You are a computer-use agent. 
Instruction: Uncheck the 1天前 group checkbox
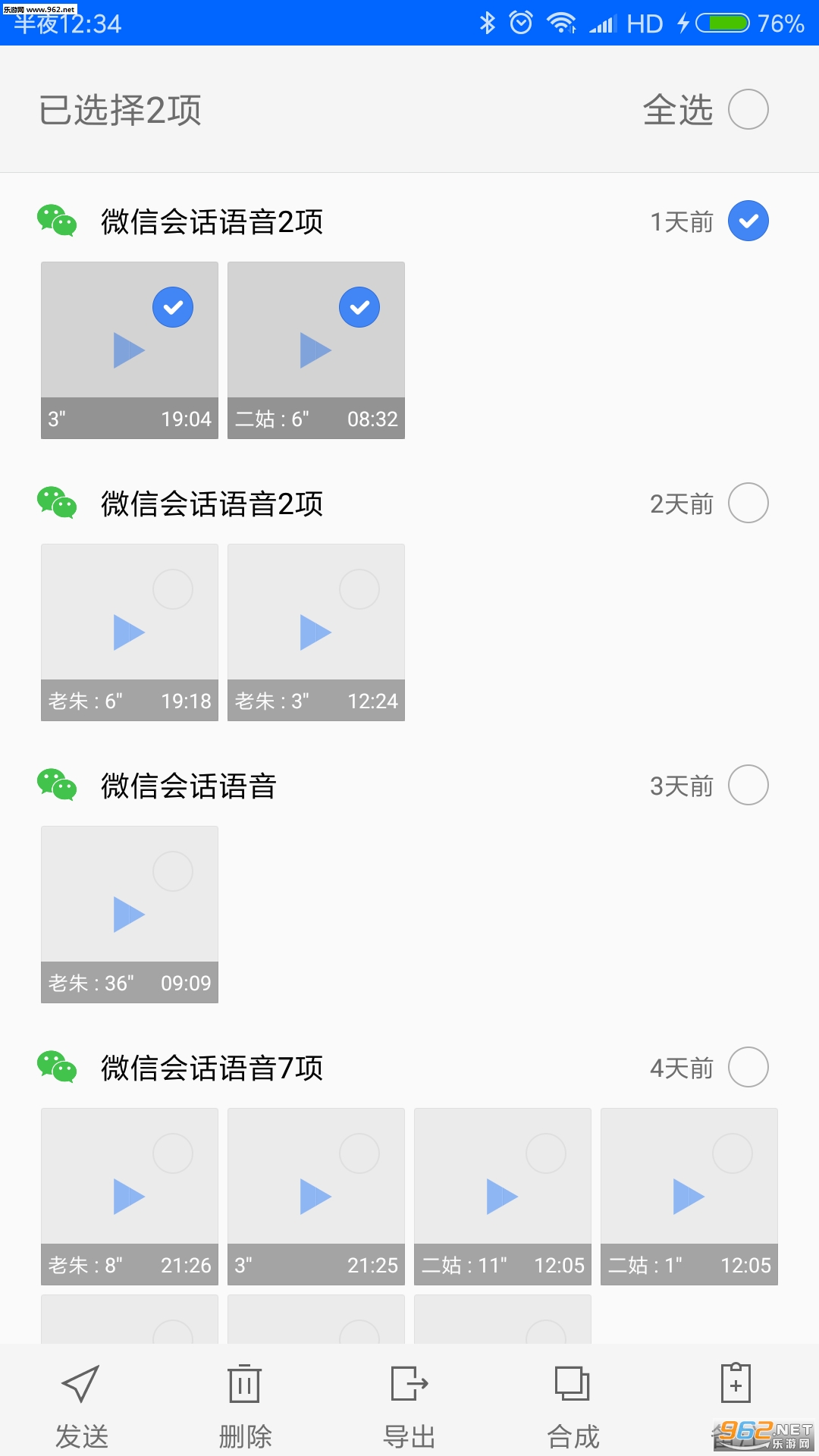pyautogui.click(x=748, y=221)
